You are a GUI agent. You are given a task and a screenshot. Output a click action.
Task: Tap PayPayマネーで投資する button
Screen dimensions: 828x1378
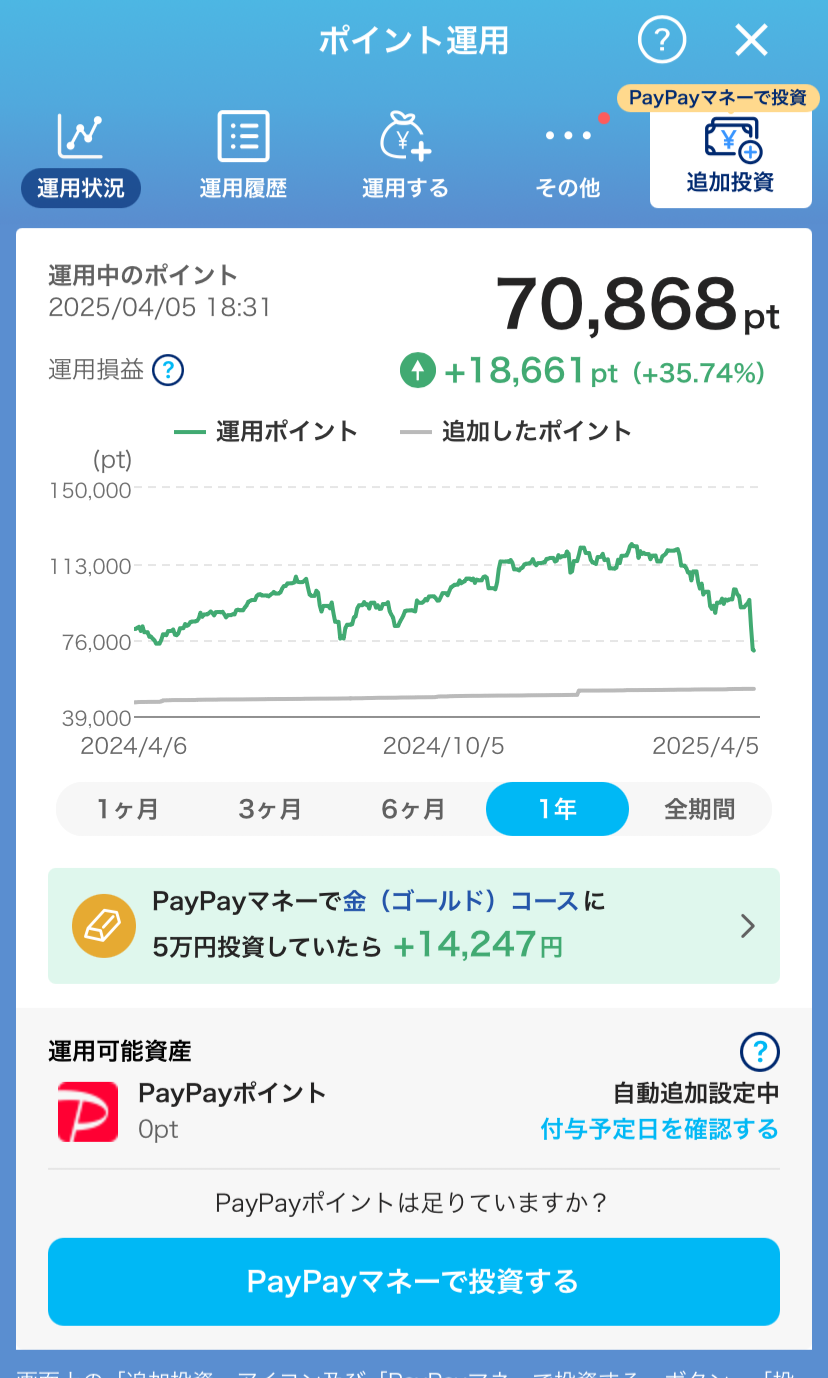pos(414,1281)
